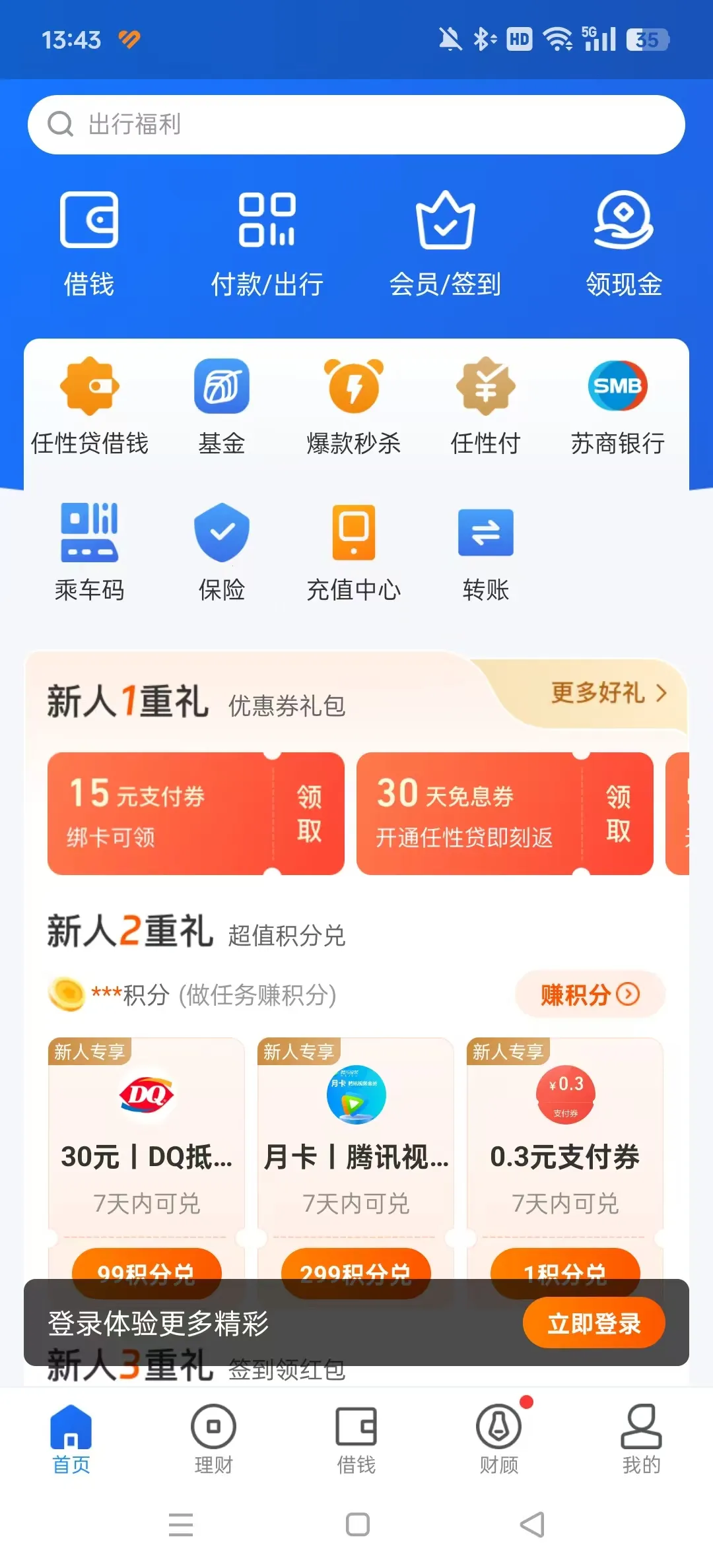Redeem DQ voucher with 99积分兑
The image size is (713, 1568).
click(x=147, y=1274)
